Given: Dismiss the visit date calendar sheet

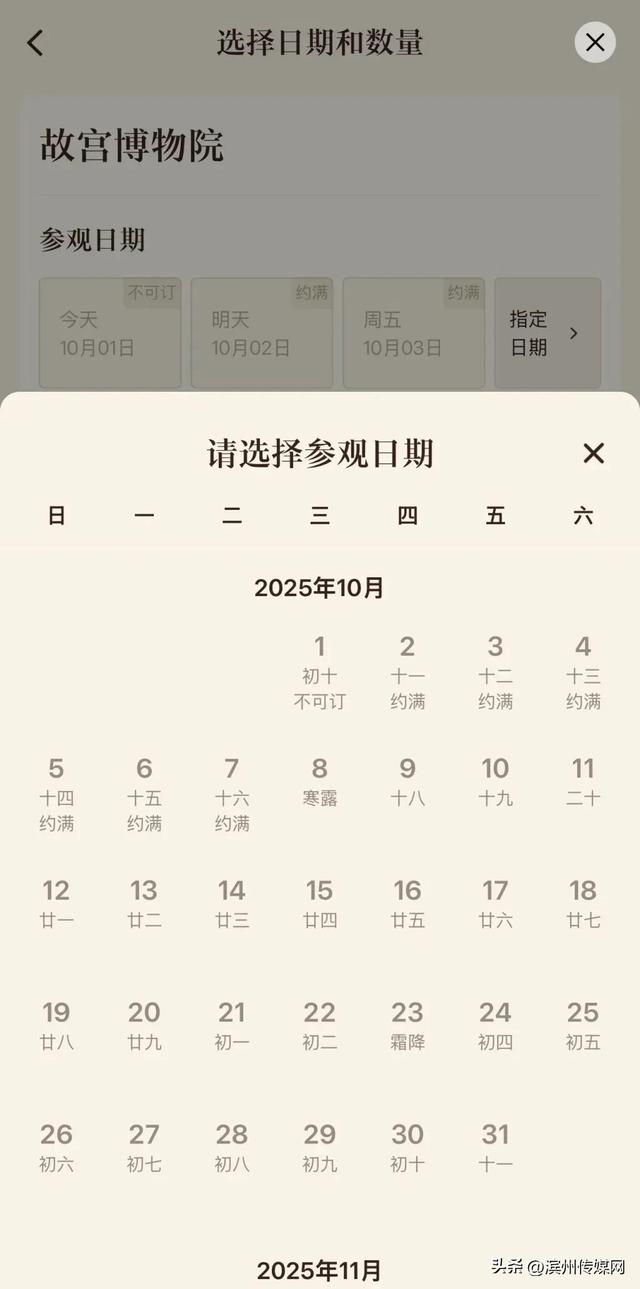Looking at the screenshot, I should coord(593,454).
